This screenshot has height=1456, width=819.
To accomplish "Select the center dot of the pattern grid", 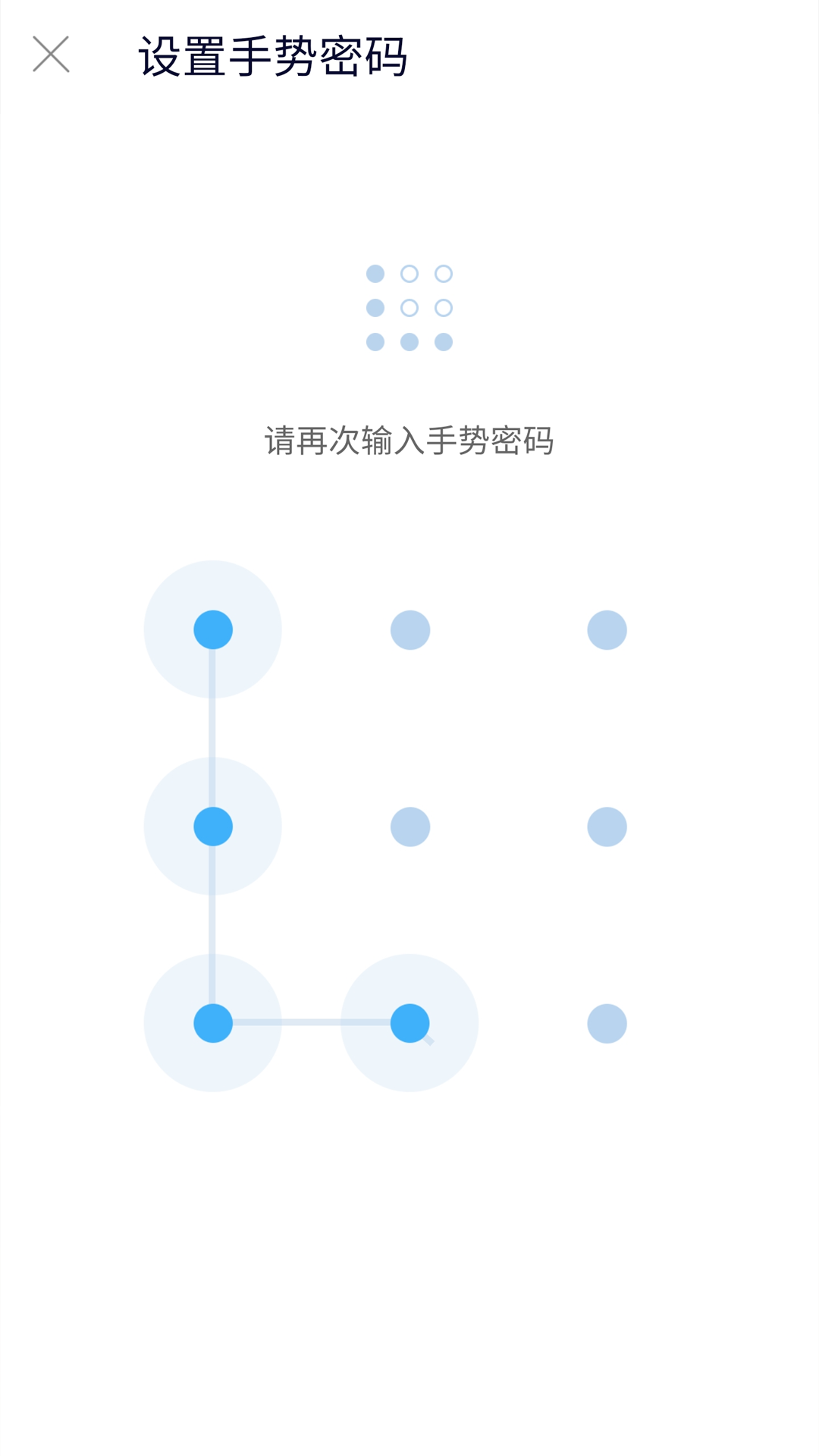I will click(410, 827).
